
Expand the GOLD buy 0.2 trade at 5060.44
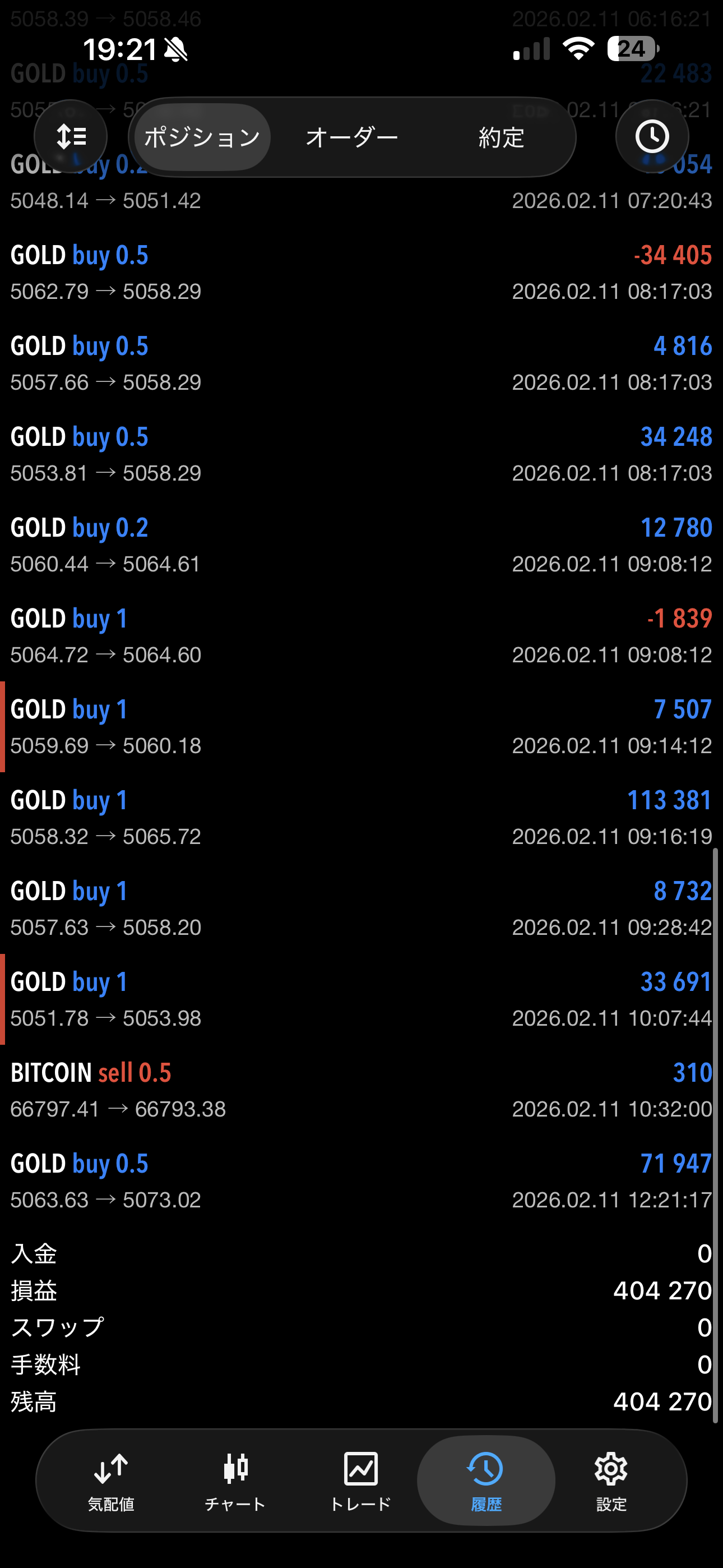361,545
